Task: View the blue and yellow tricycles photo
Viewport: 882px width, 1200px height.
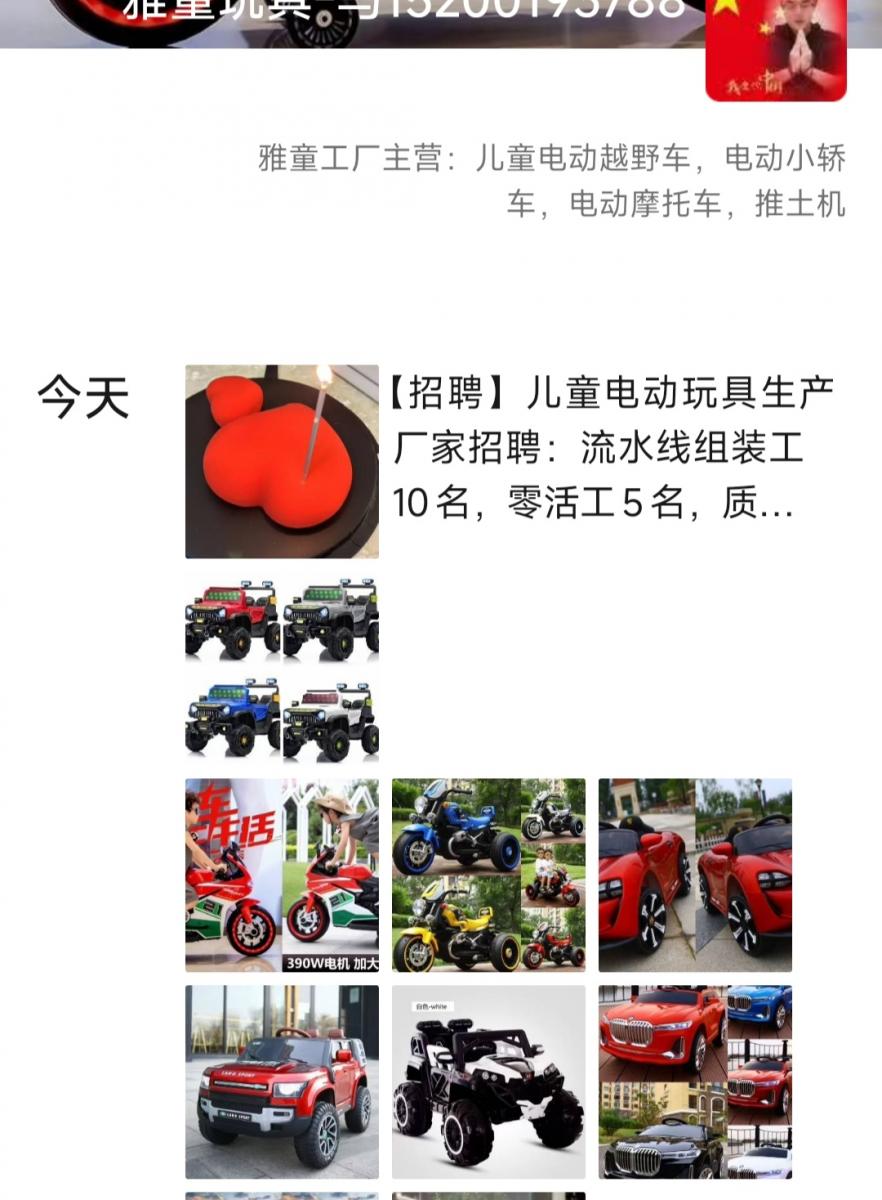Action: (x=488, y=875)
